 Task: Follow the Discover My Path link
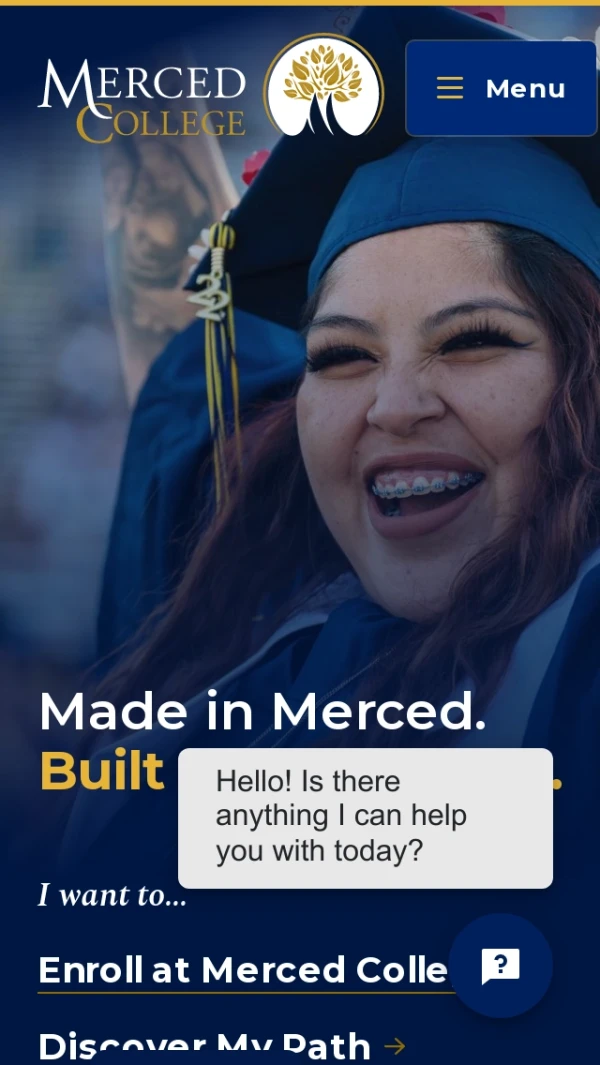[205, 1045]
